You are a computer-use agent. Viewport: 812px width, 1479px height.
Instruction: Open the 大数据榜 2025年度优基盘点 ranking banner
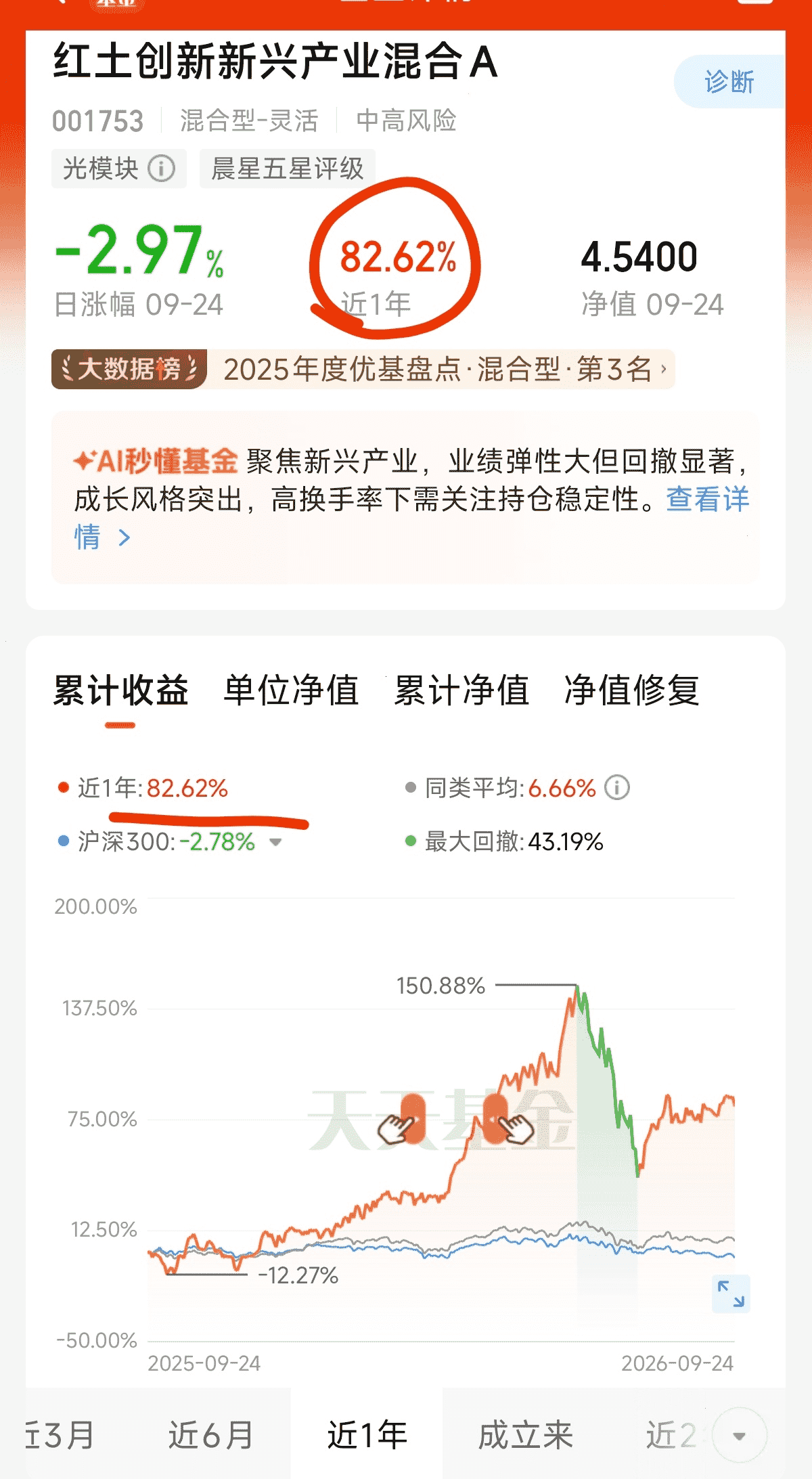[x=363, y=370]
